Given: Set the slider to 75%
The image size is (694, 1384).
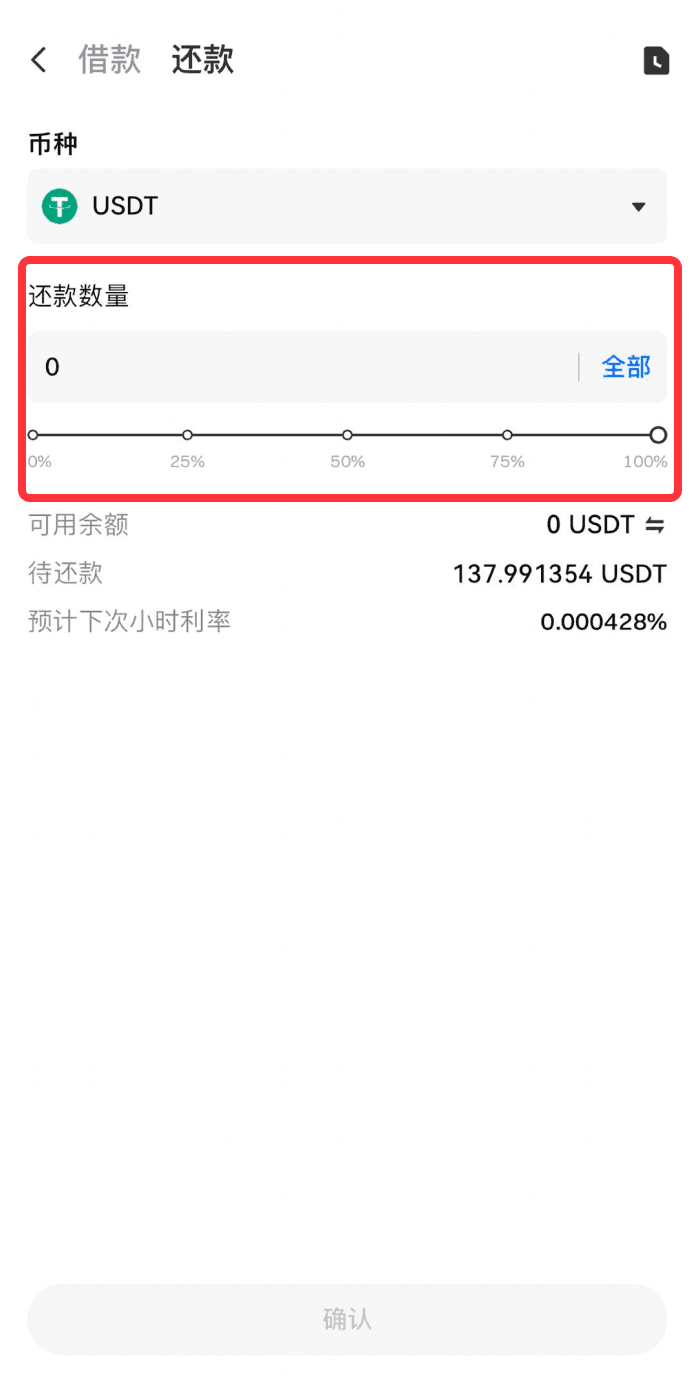Looking at the screenshot, I should tap(507, 435).
